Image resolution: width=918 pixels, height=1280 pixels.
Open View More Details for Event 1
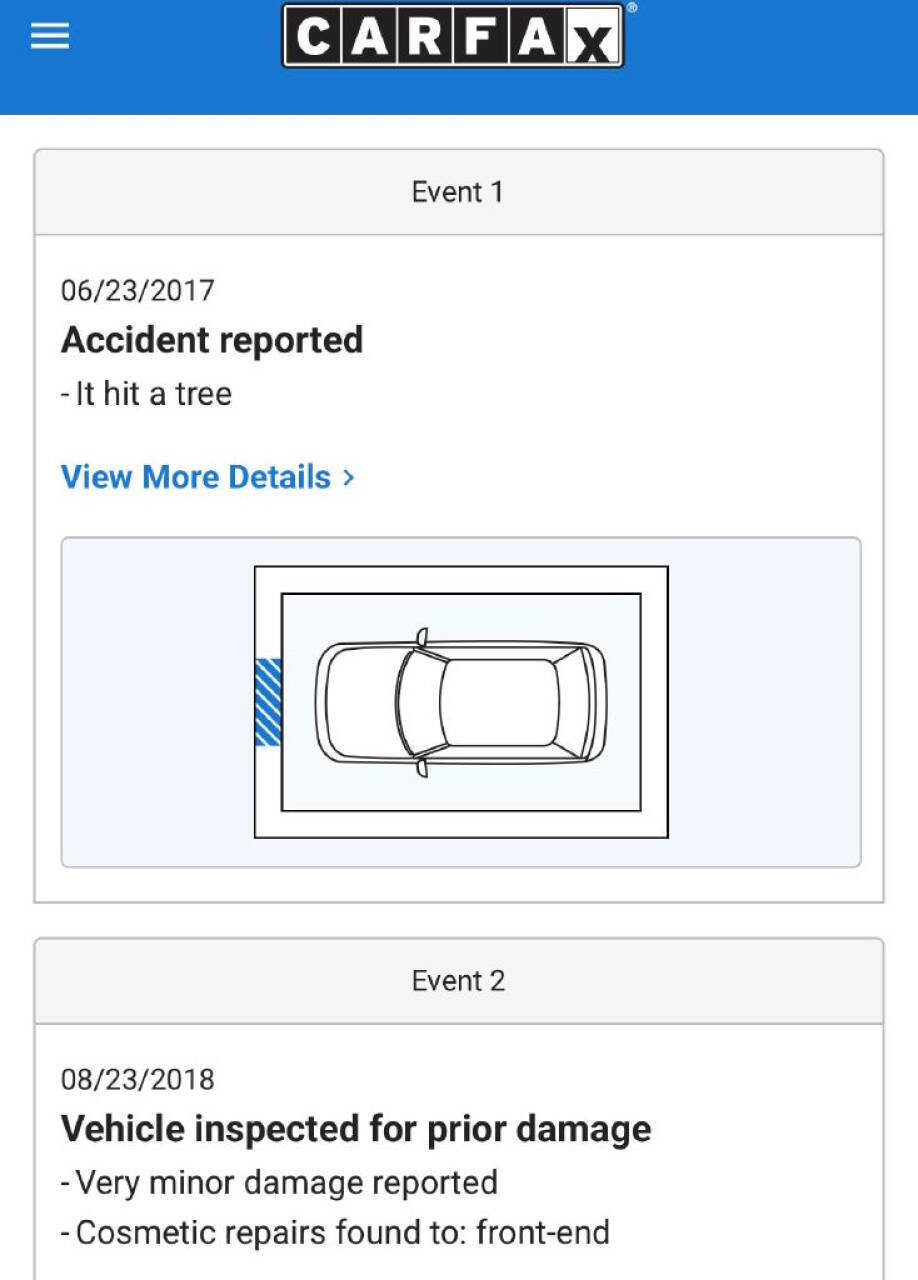207,477
